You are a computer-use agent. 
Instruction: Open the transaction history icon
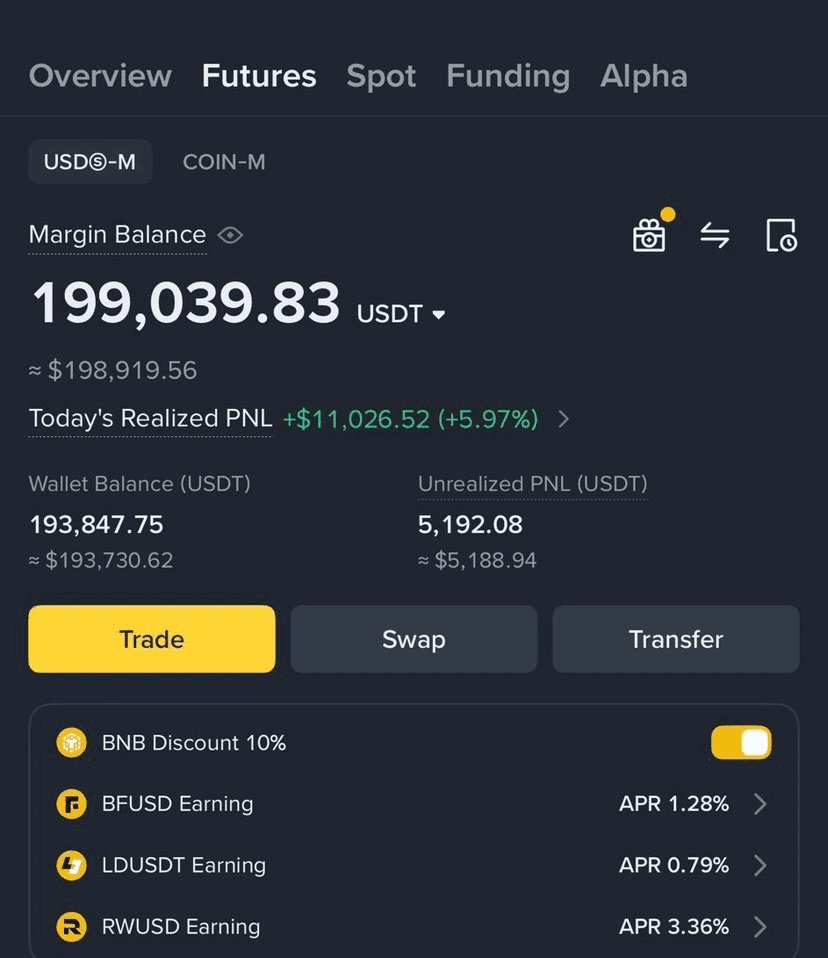tap(781, 236)
